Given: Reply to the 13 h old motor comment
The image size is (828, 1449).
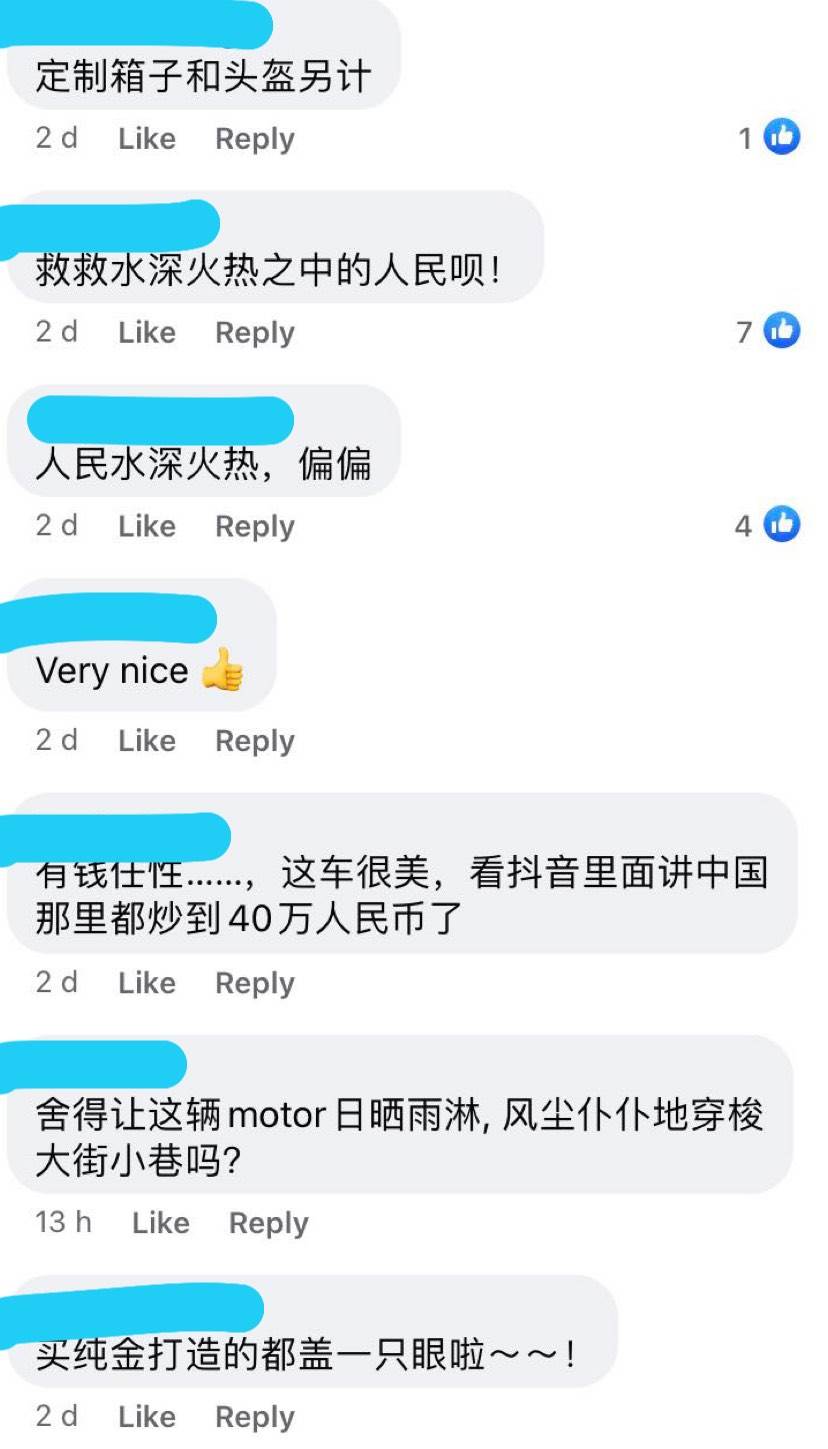Looking at the screenshot, I should pyautogui.click(x=268, y=1222).
